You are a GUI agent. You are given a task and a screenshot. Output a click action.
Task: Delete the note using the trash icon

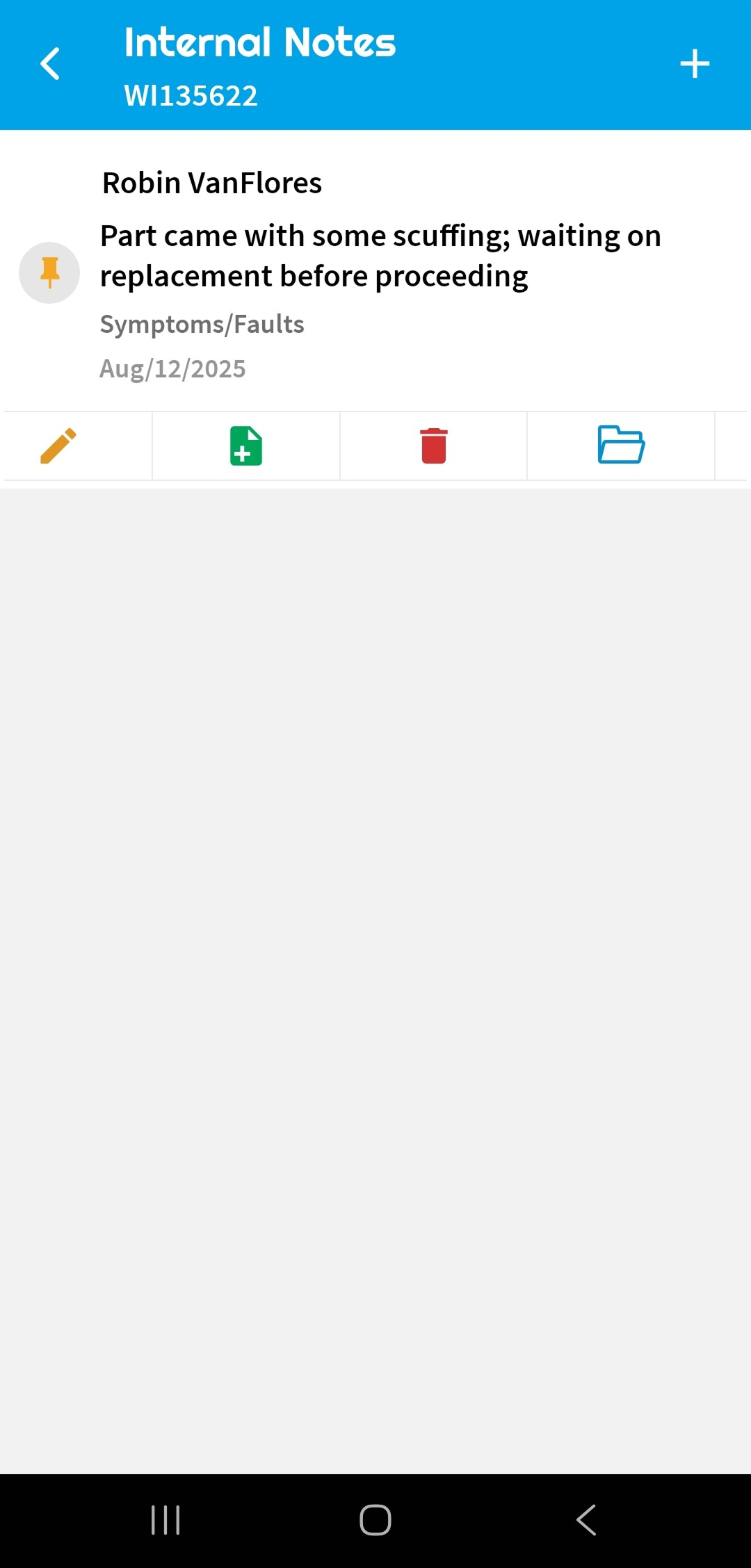pos(433,446)
